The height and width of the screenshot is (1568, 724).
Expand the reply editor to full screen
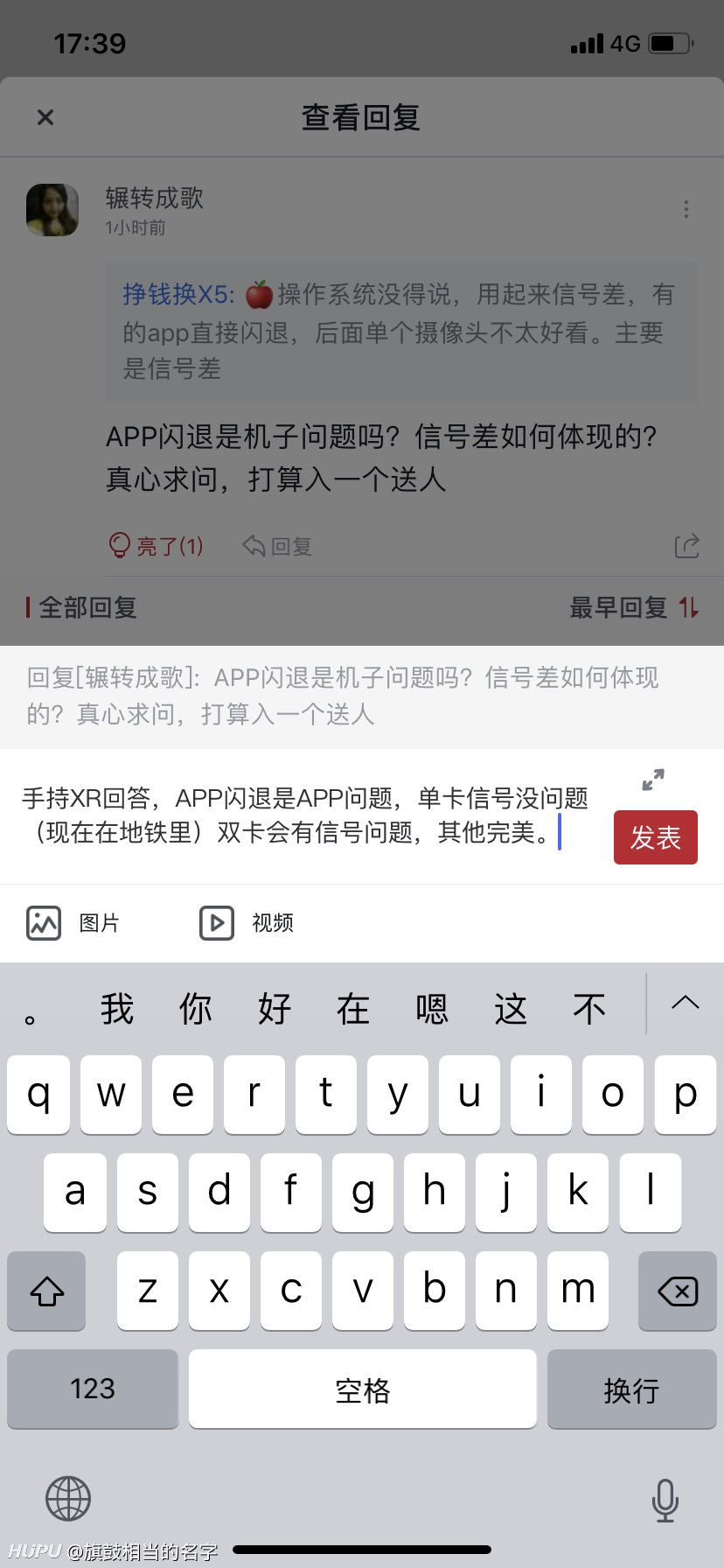point(653,780)
